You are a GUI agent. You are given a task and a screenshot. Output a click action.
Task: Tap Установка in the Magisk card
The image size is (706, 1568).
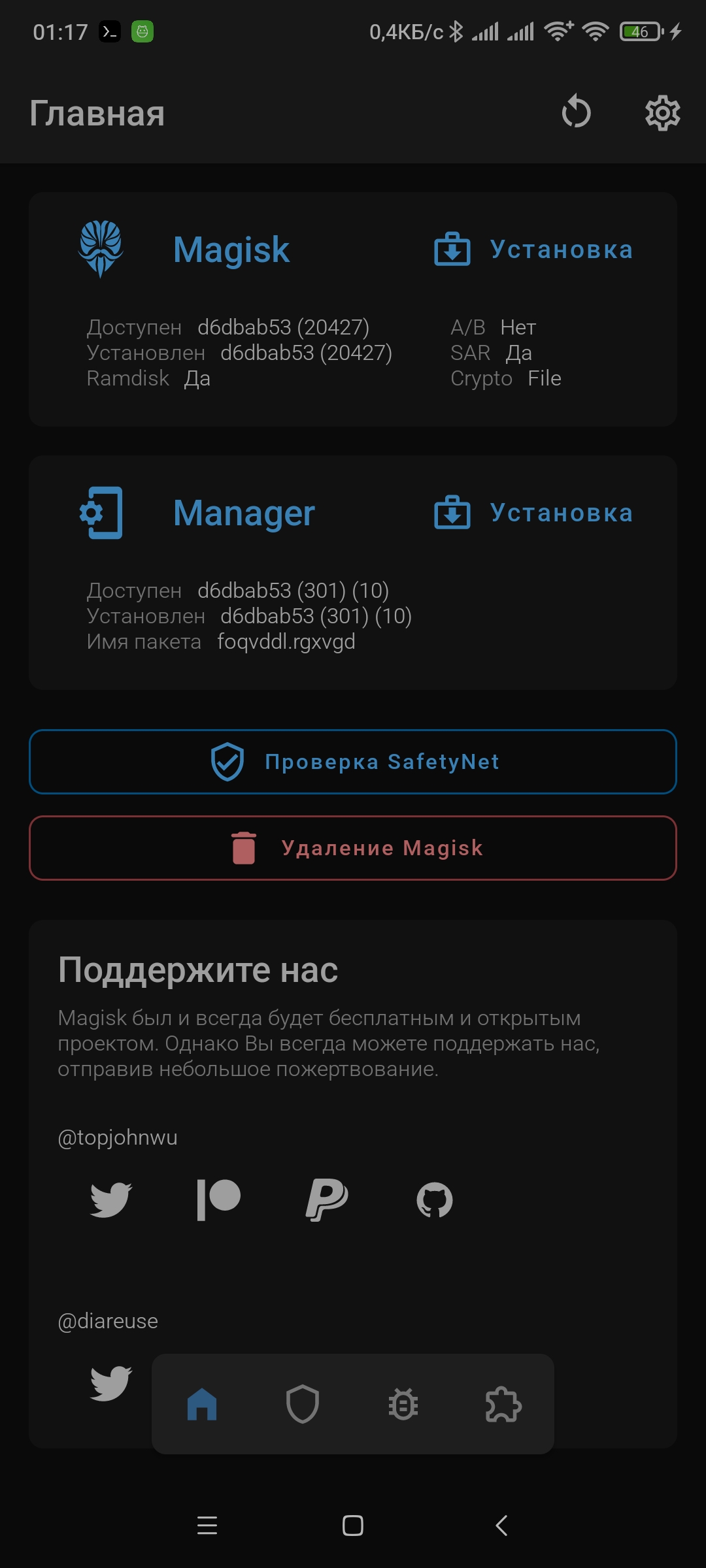pos(534,250)
